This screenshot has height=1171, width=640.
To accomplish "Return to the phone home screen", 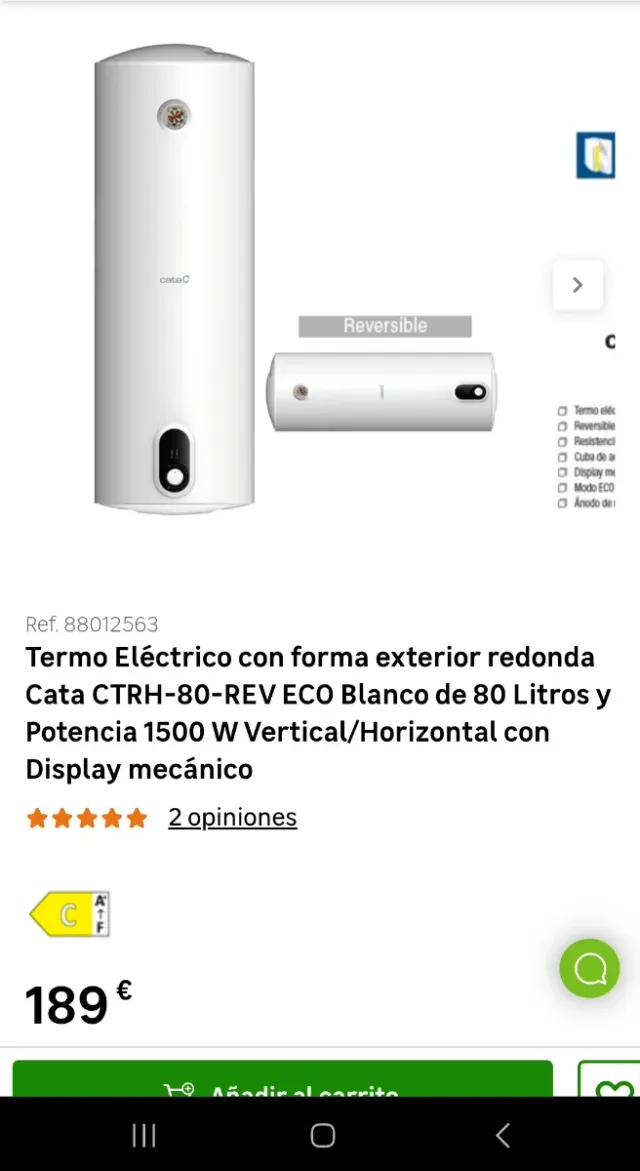I will point(322,1135).
